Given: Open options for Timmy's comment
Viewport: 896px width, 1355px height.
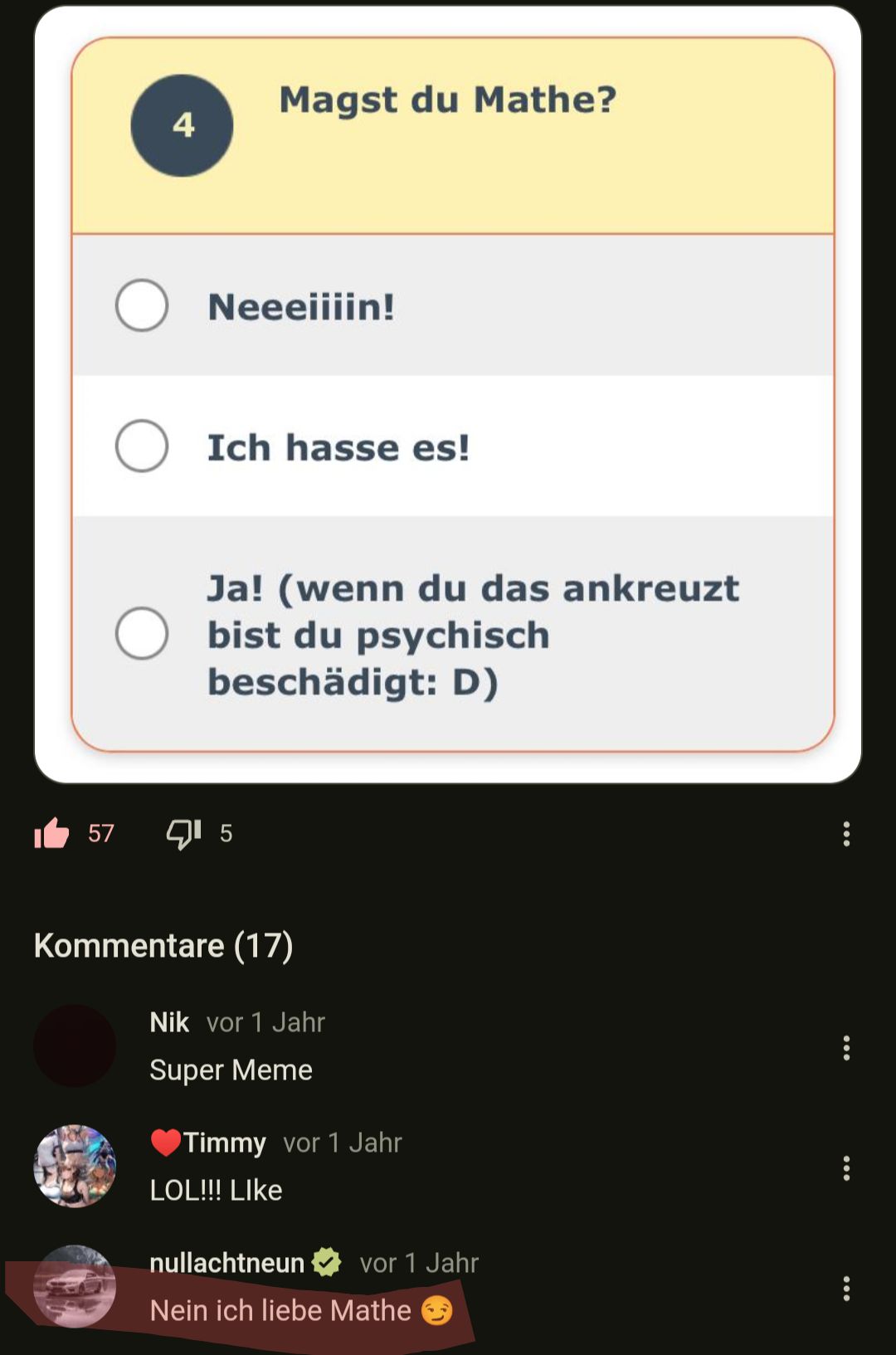Looking at the screenshot, I should click(846, 1168).
